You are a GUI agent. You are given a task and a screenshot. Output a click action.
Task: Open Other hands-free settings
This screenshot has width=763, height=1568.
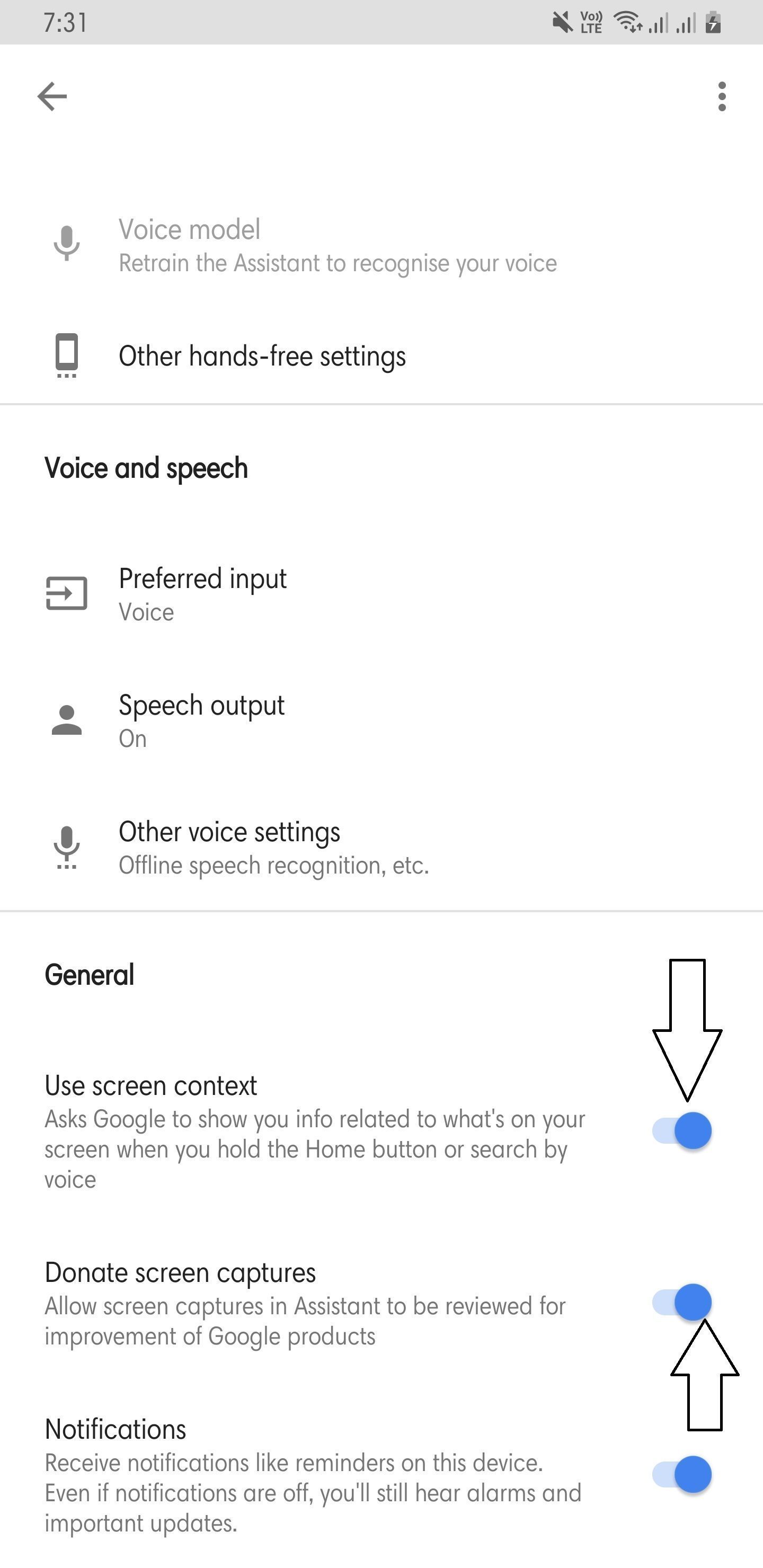click(262, 356)
